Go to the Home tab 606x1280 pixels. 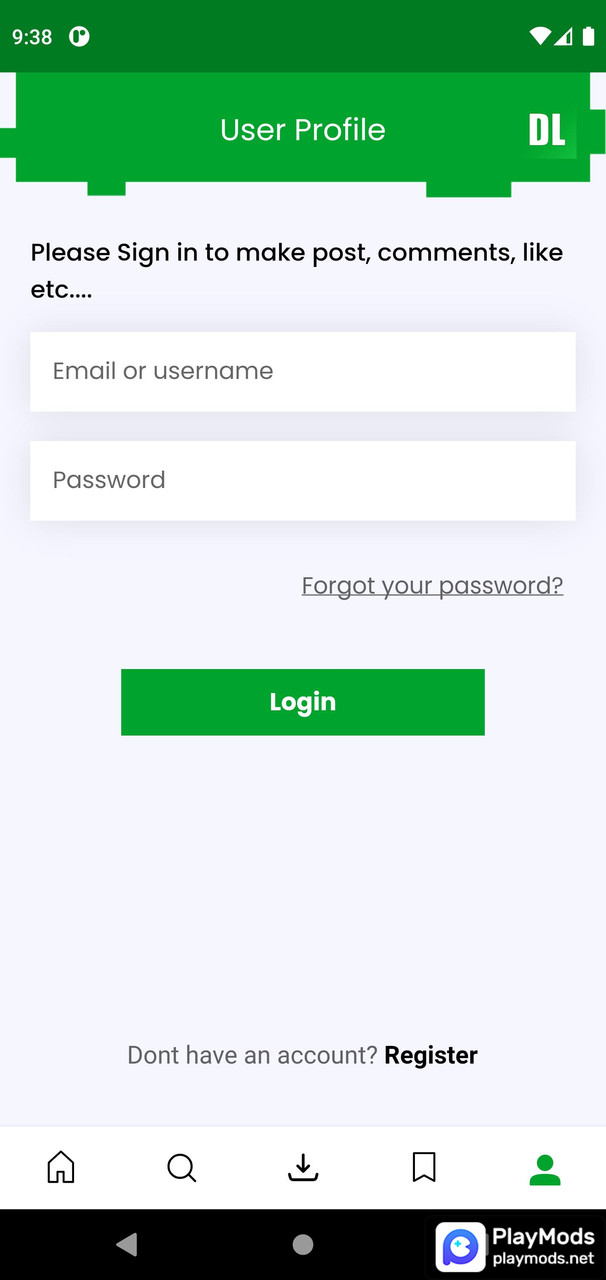[x=61, y=1167]
